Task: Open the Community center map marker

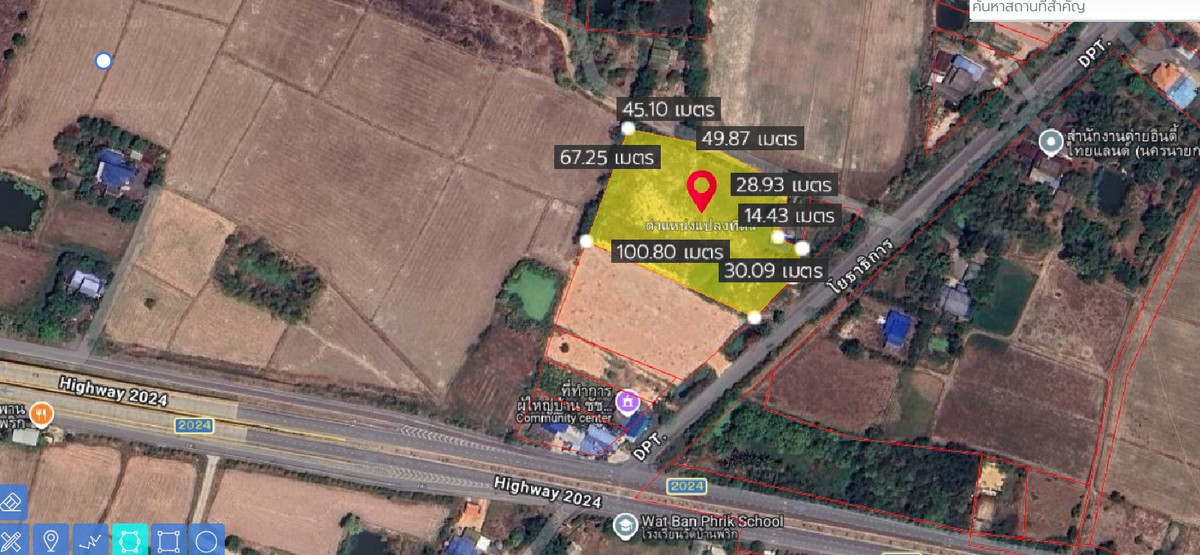Action: 627,402
